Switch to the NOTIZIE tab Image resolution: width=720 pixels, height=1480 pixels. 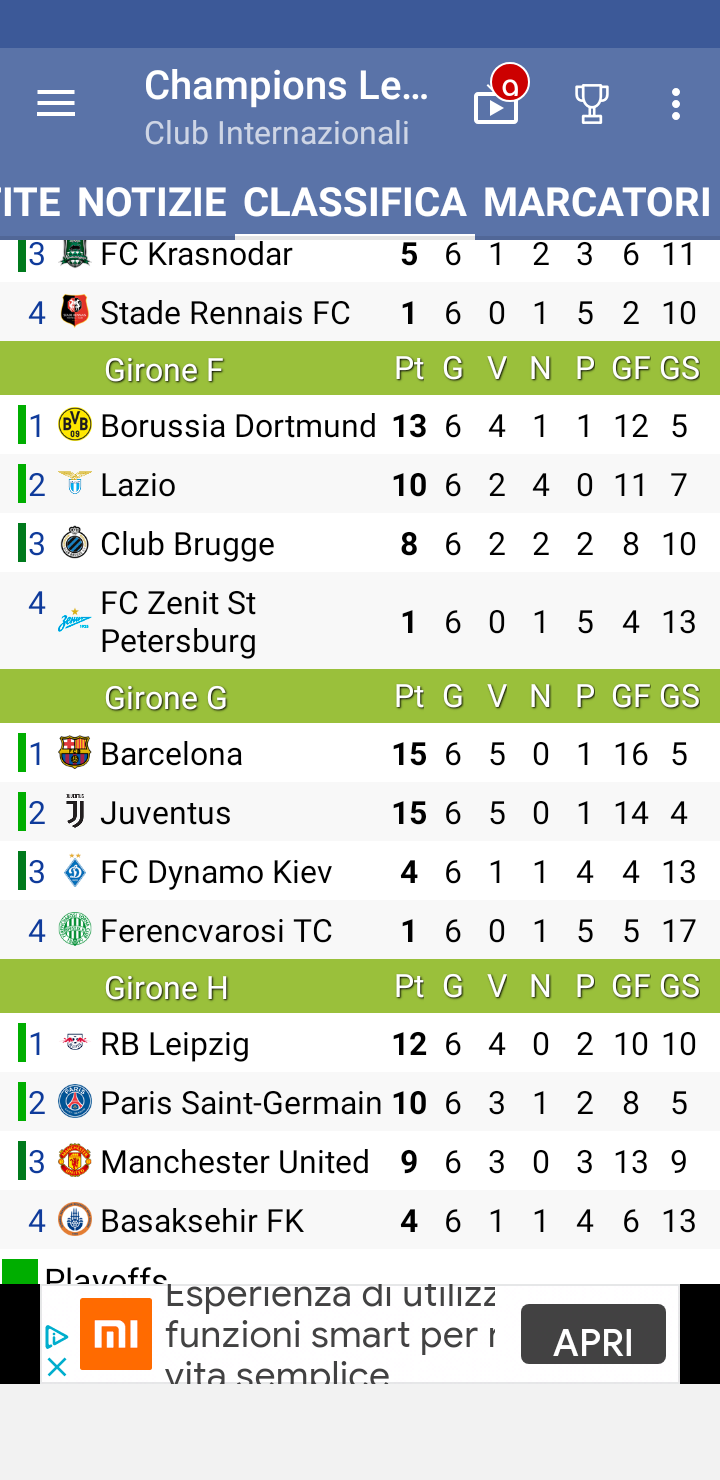click(152, 203)
